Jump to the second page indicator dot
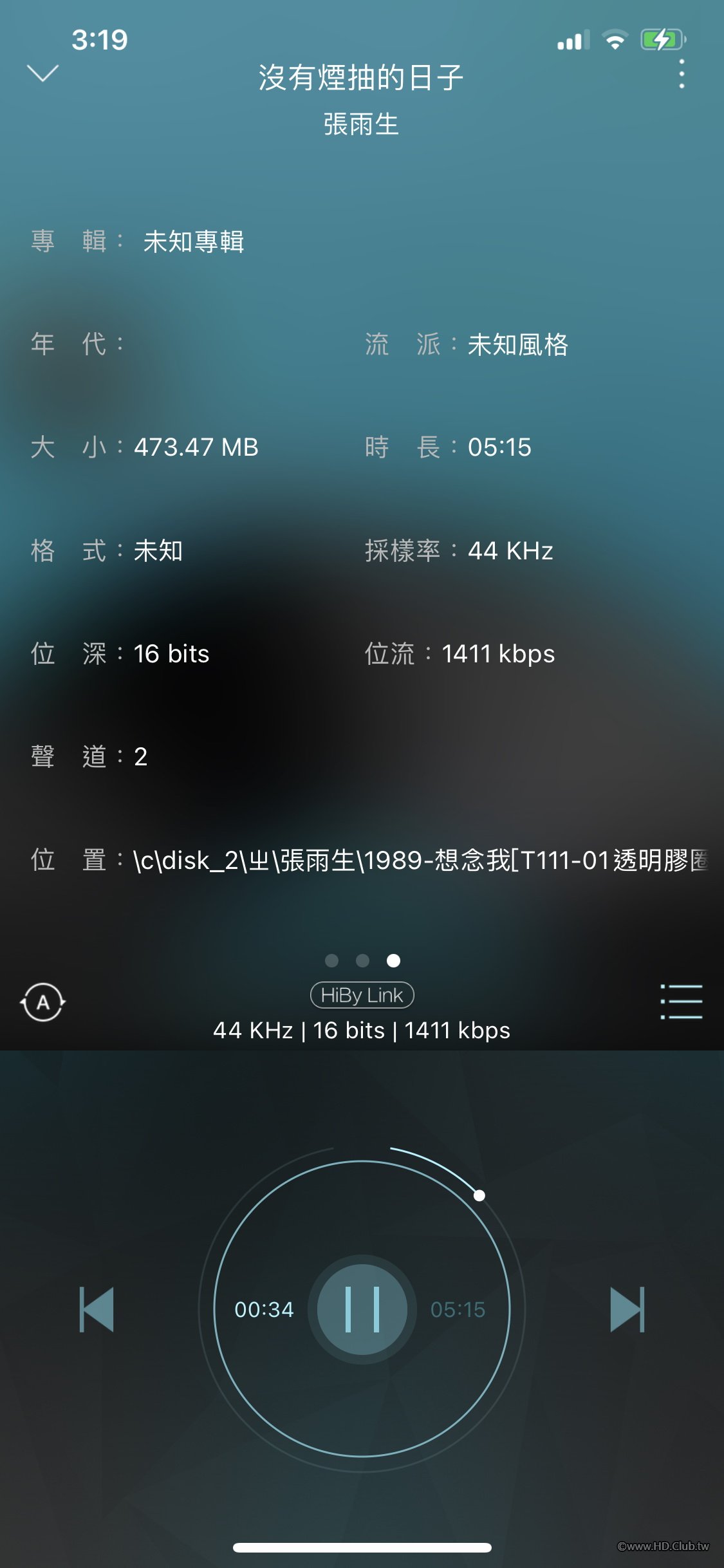Viewport: 724px width, 1568px height. tap(363, 961)
